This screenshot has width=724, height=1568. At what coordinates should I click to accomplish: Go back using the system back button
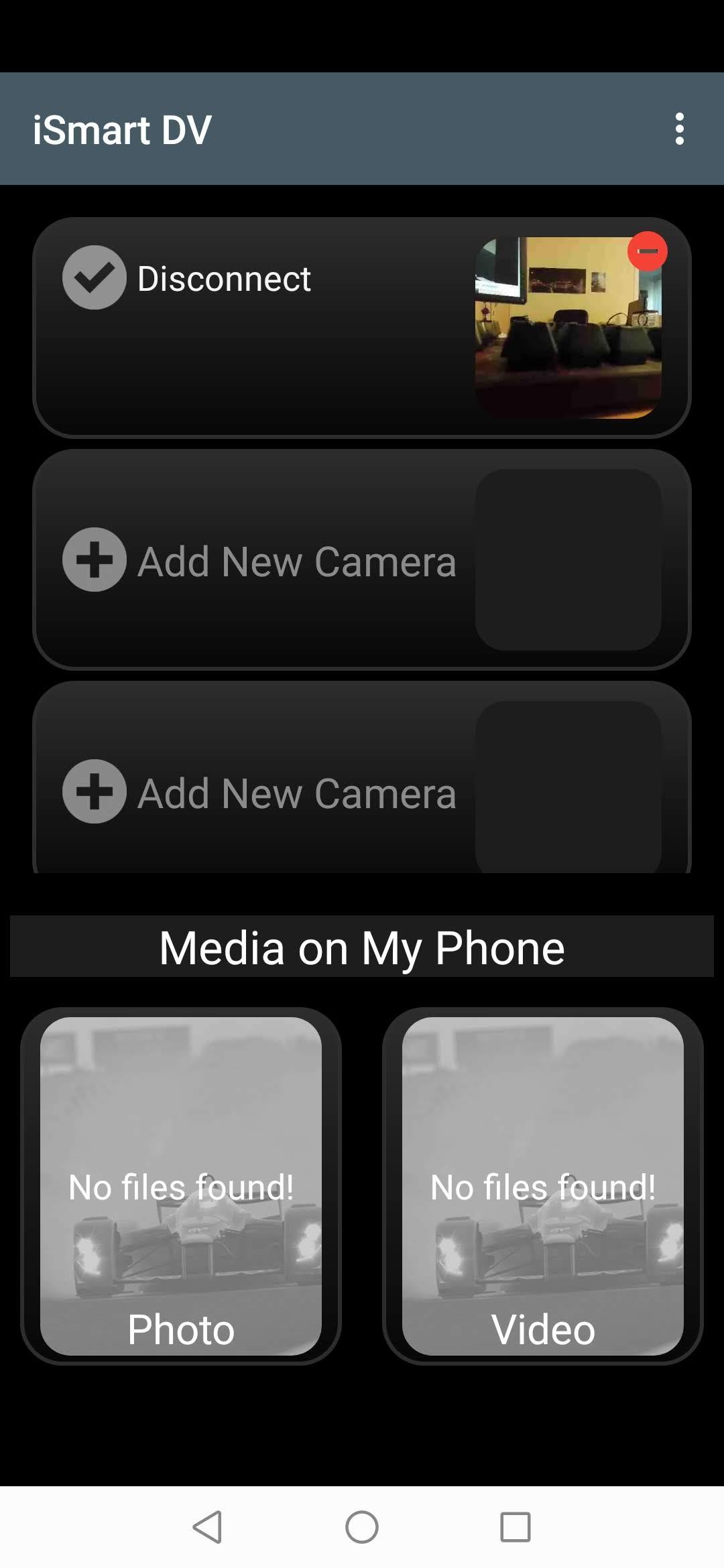(207, 1527)
